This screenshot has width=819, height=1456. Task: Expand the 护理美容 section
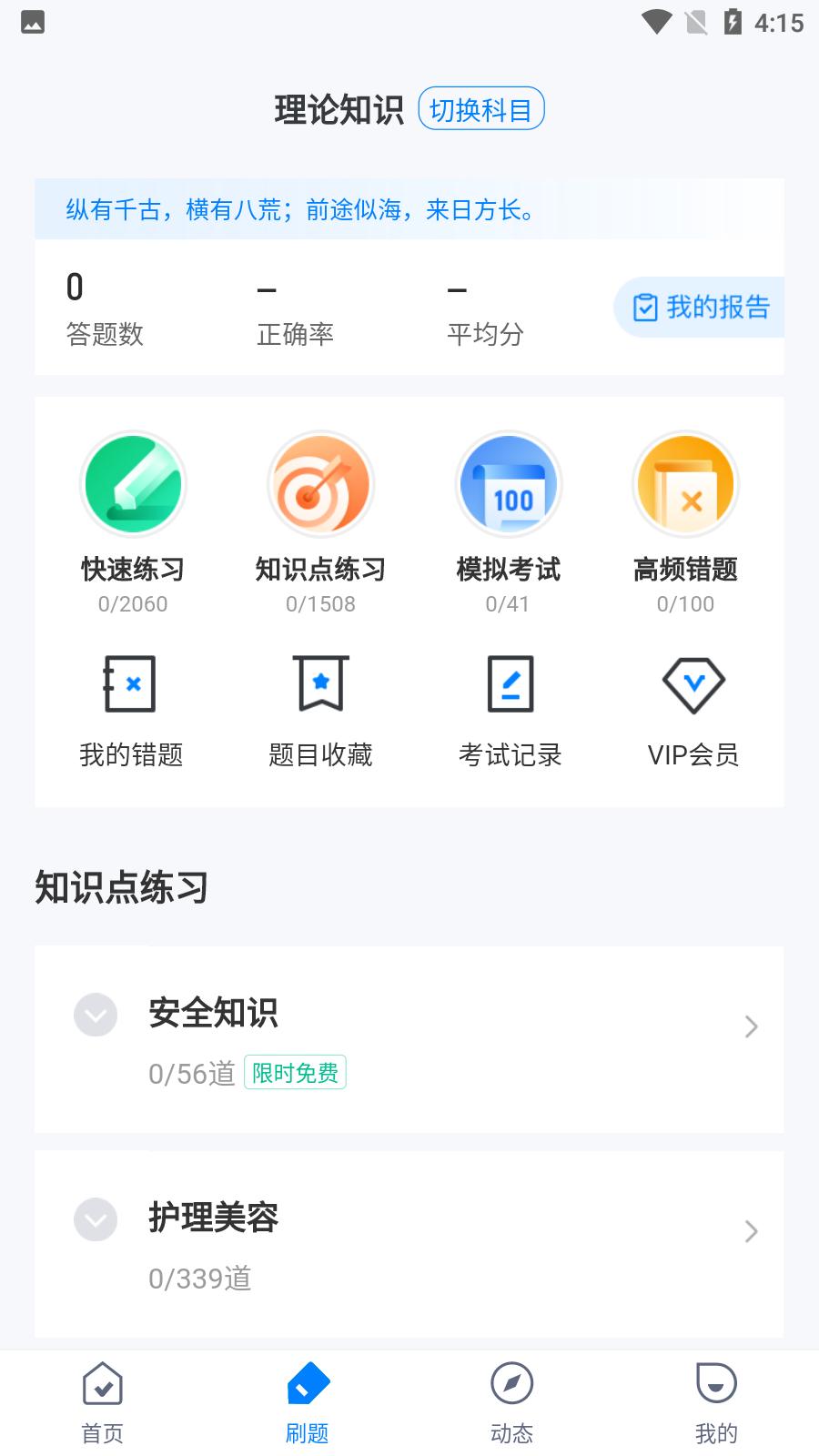pos(96,1220)
